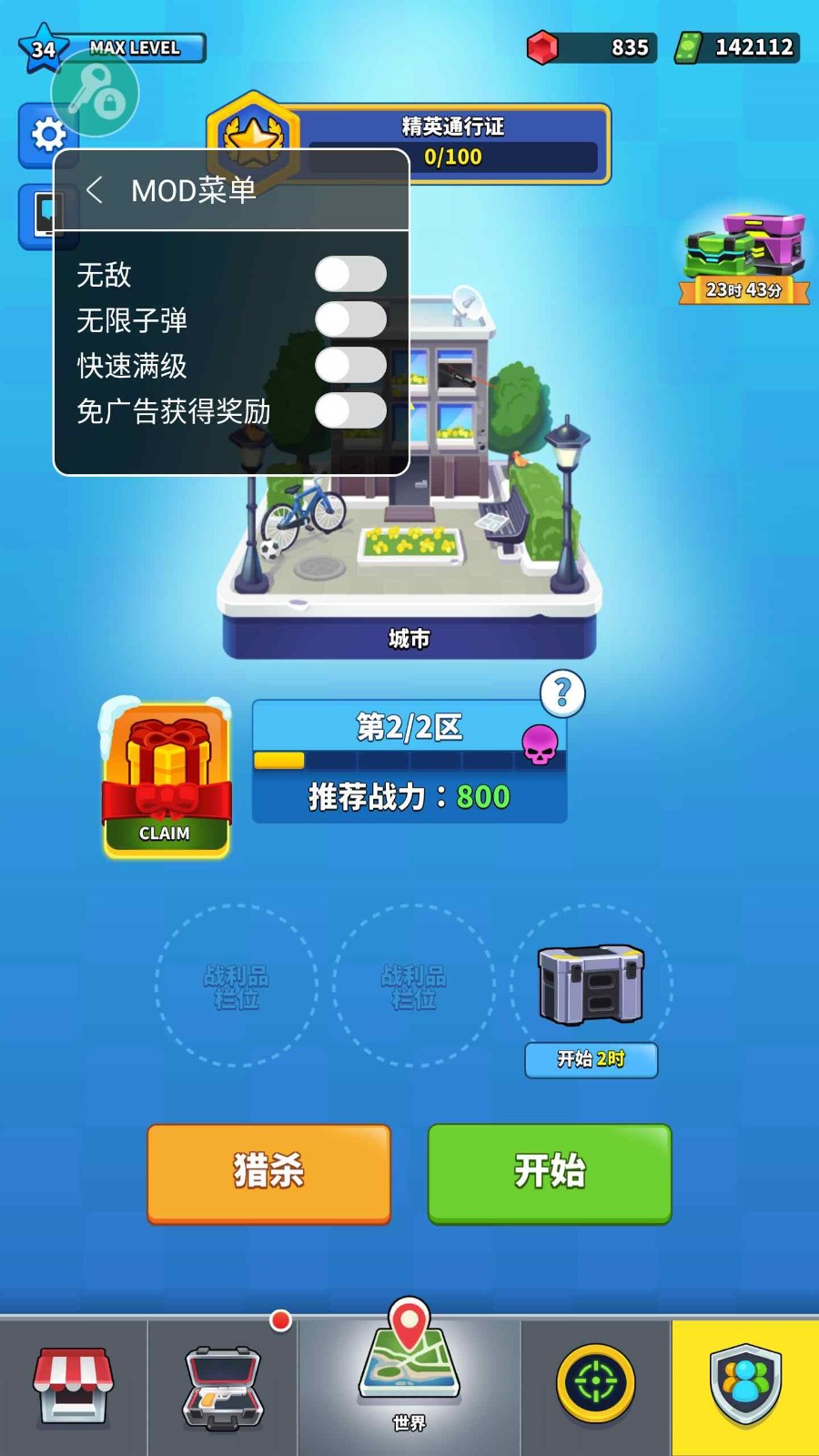Tap the green cash balance counter
The width and height of the screenshot is (819, 1456).
[x=737, y=47]
